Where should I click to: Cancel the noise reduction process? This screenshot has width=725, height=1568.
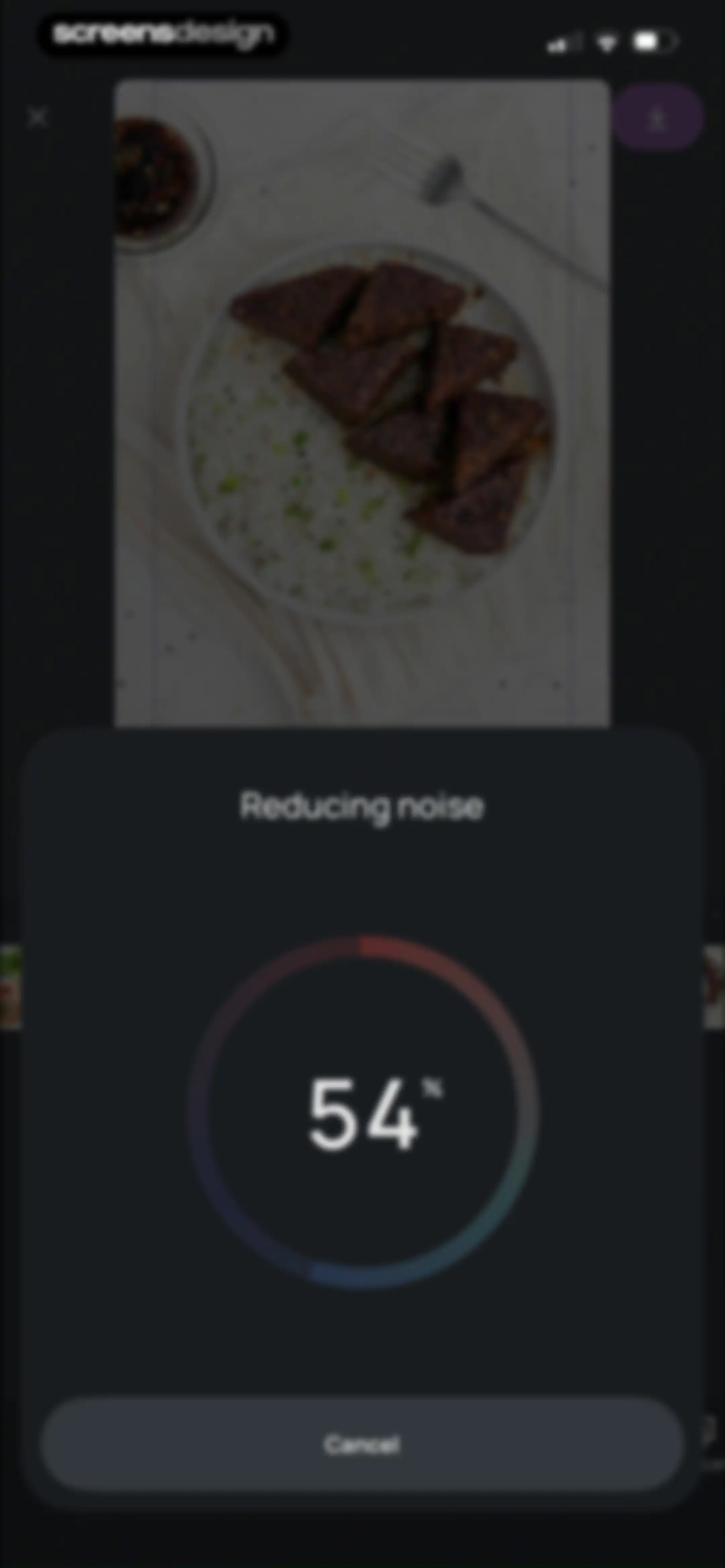[361, 1444]
